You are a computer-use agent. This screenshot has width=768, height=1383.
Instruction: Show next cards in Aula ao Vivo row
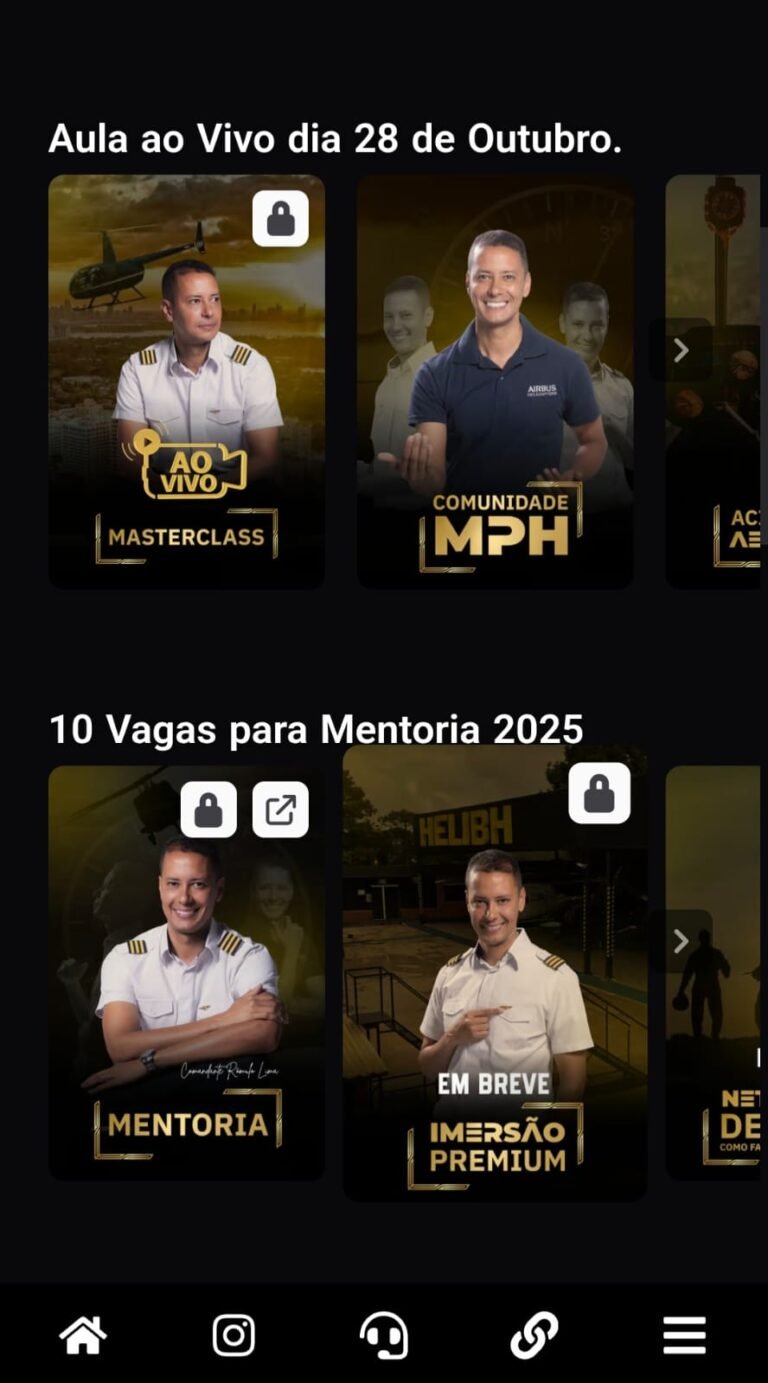(681, 350)
